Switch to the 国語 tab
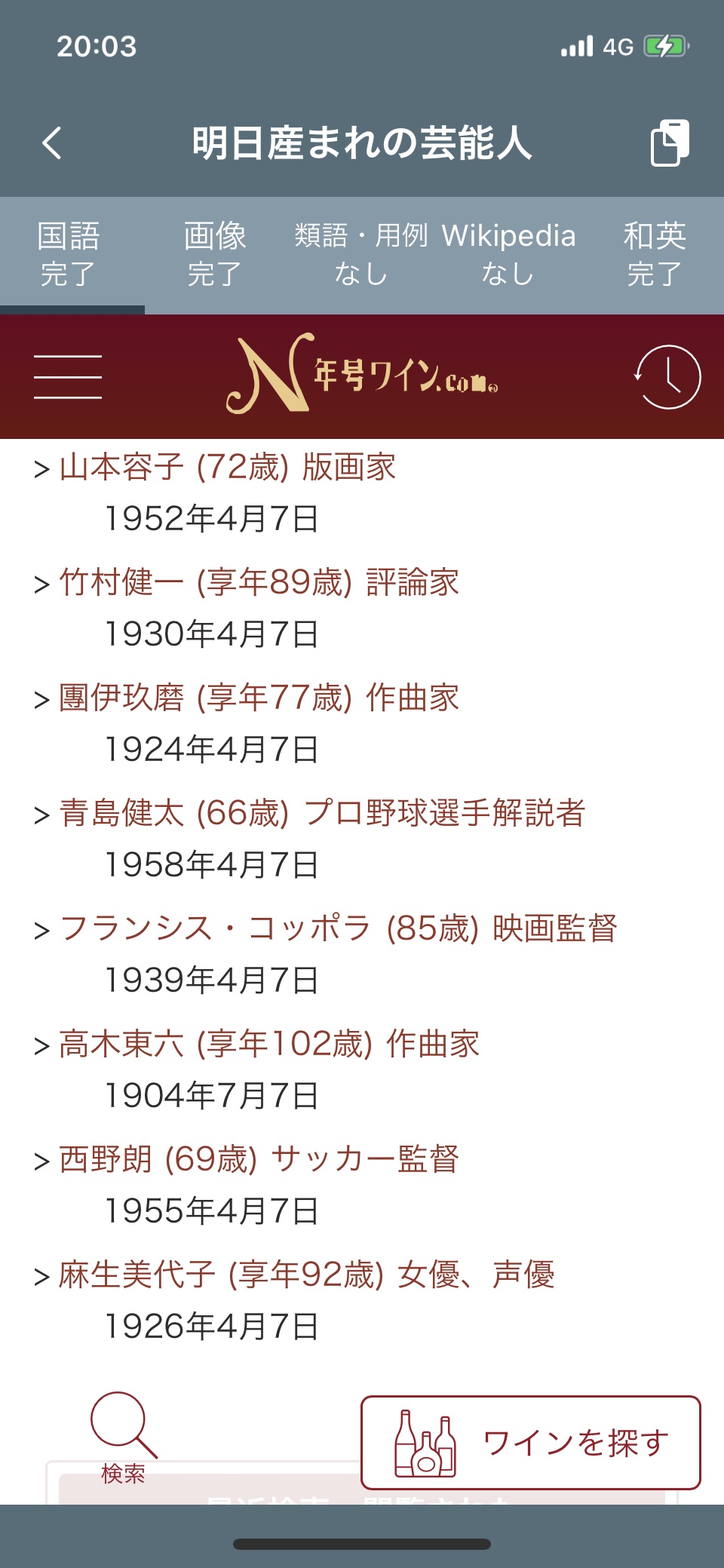 pyautogui.click(x=69, y=254)
